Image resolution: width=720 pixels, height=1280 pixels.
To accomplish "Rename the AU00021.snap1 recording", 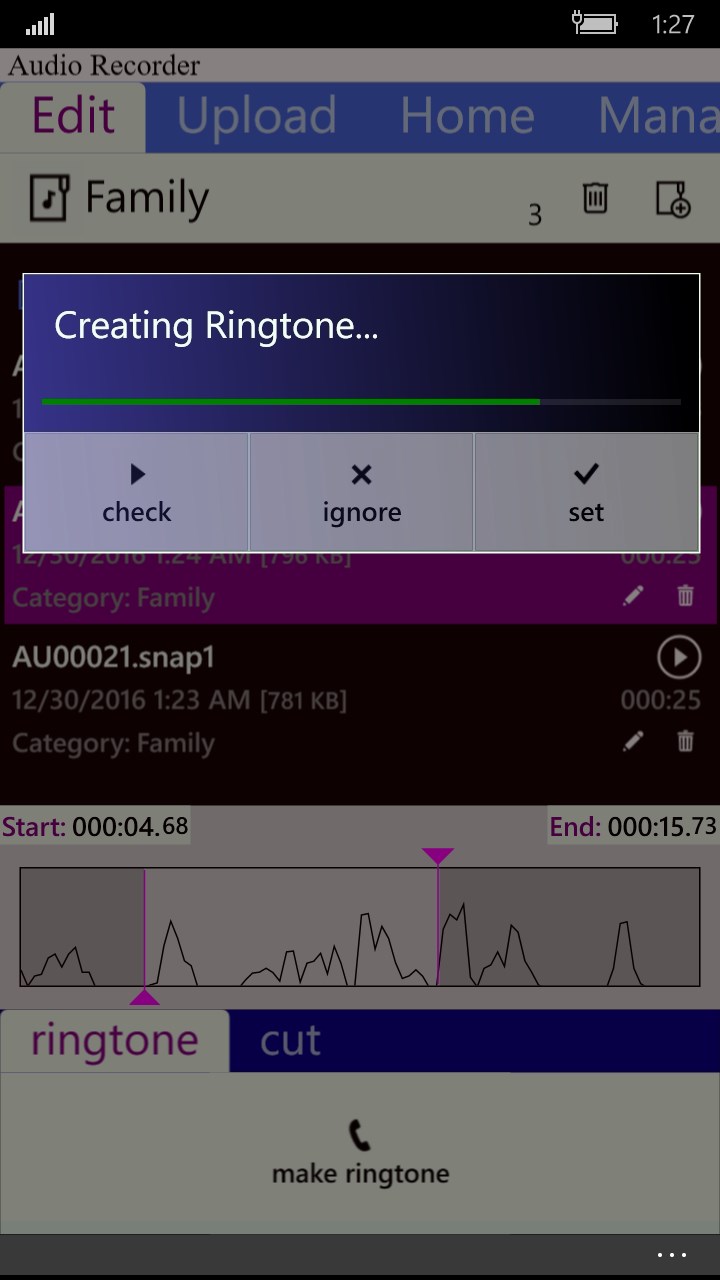I will (x=633, y=741).
